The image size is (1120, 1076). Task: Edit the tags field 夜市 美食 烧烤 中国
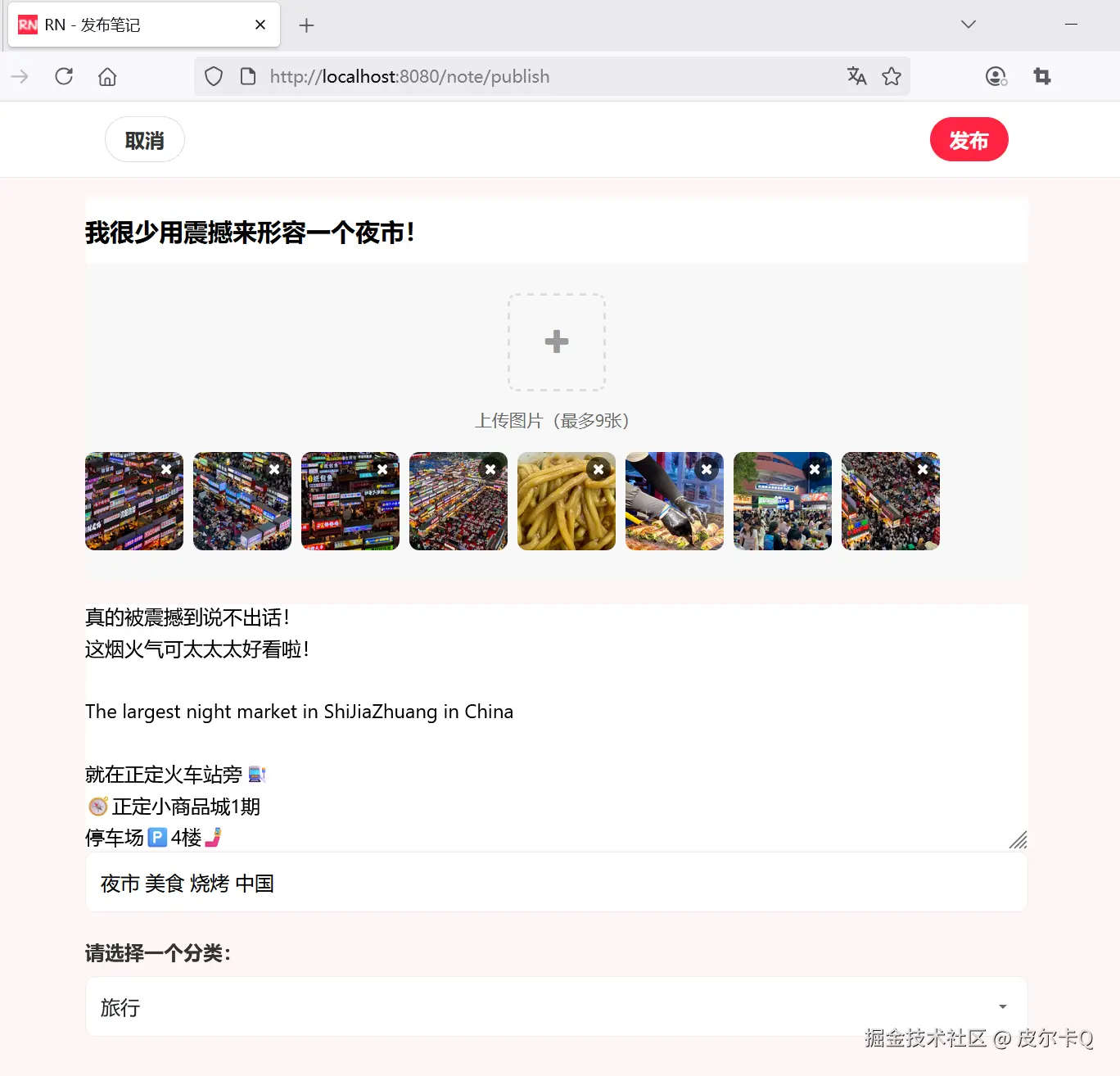tap(555, 883)
